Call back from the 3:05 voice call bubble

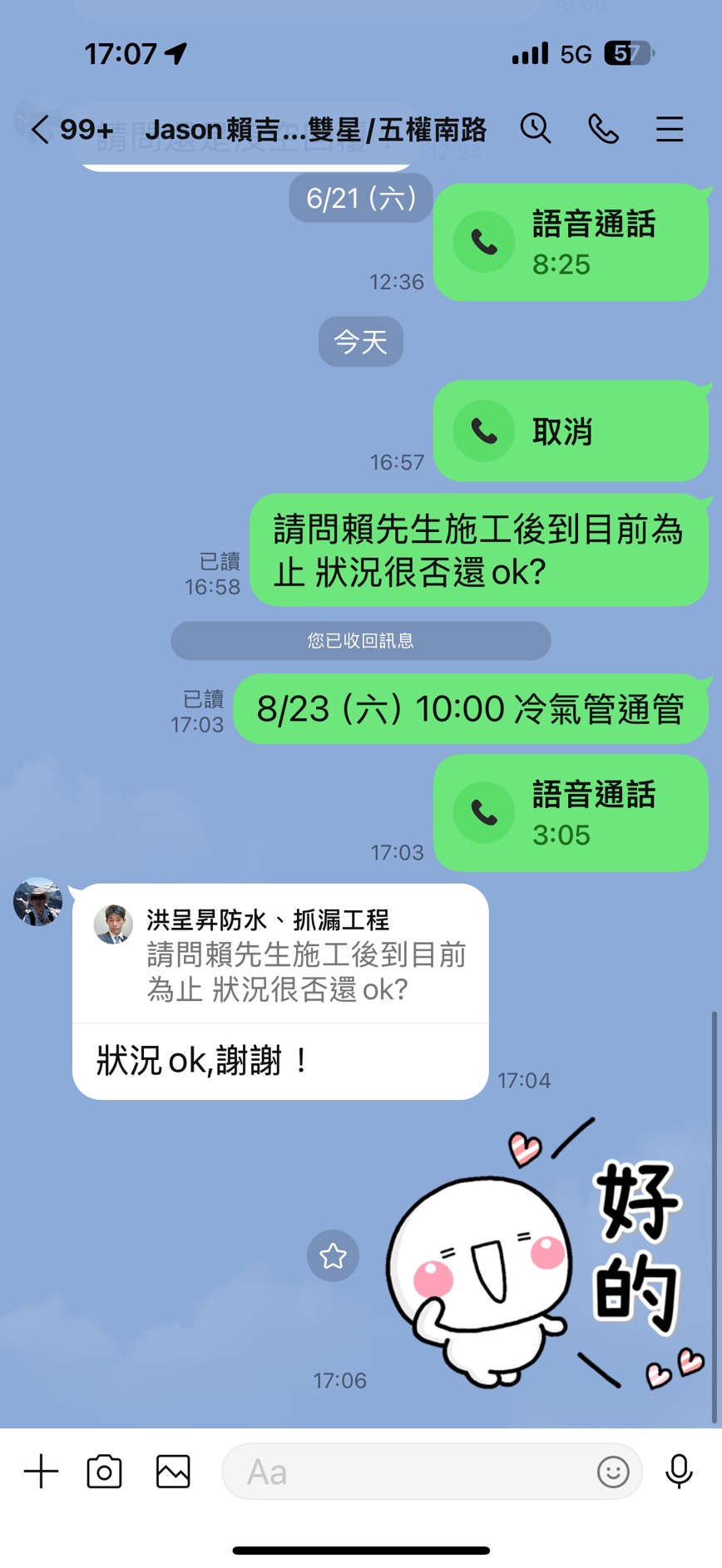click(x=570, y=813)
